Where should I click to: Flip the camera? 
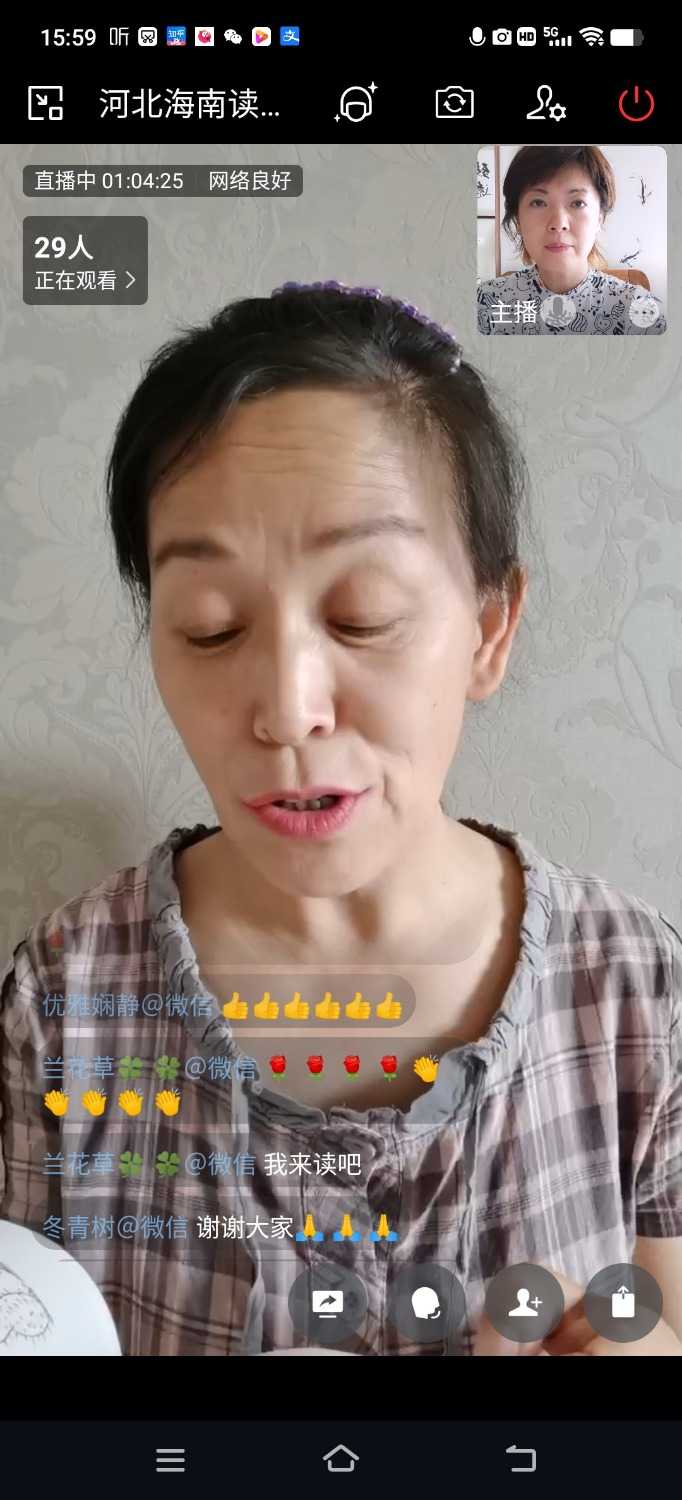(454, 103)
